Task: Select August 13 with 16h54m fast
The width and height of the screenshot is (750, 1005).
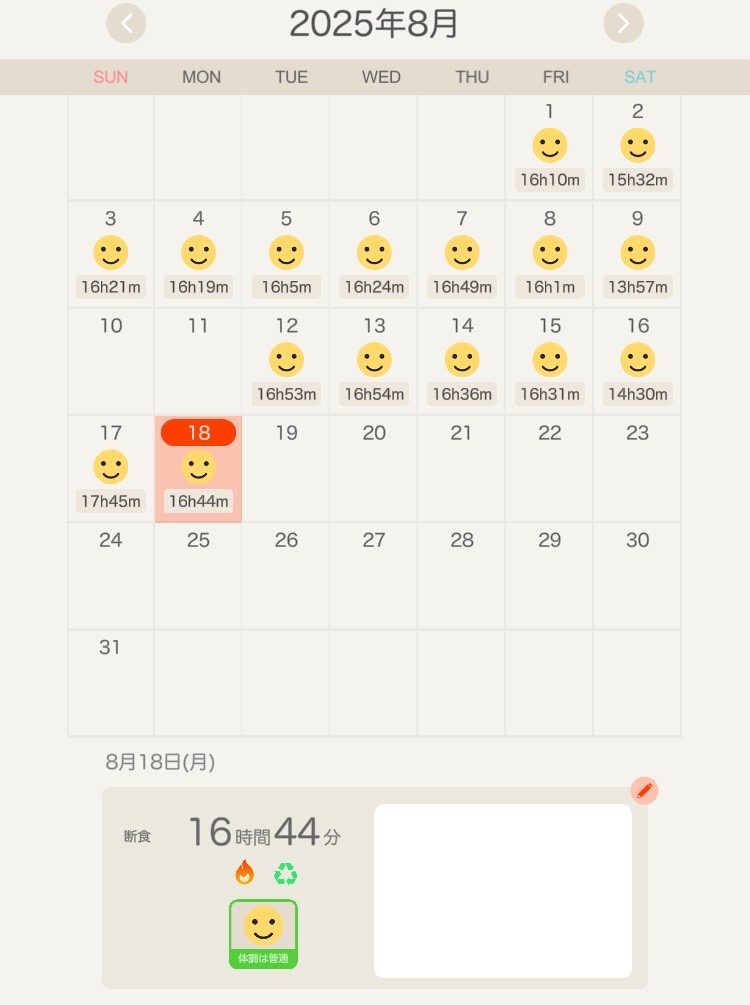Action: 374,361
